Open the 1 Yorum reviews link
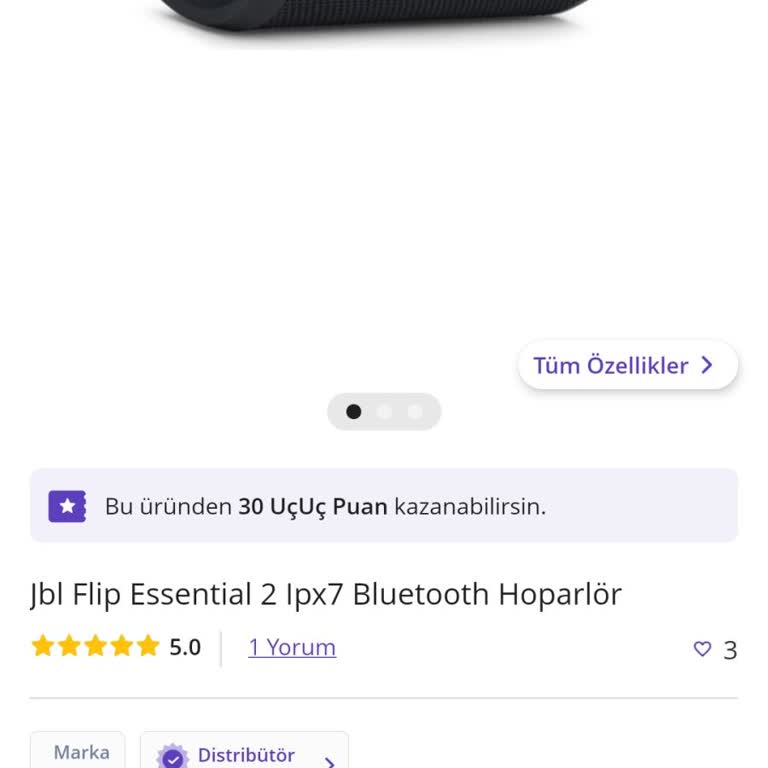This screenshot has height=768, width=768. coord(292,647)
